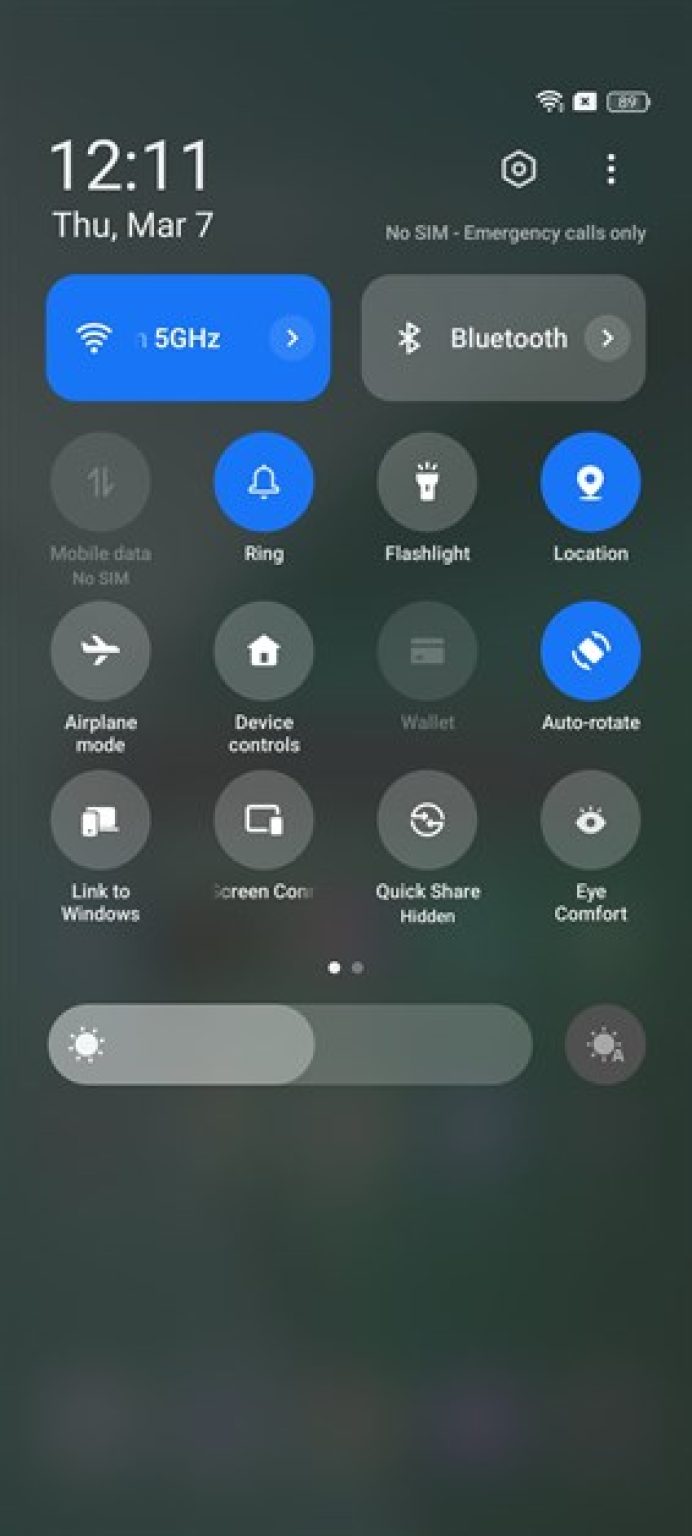Turn off Auto-rotate
The image size is (692, 1536).
click(591, 651)
